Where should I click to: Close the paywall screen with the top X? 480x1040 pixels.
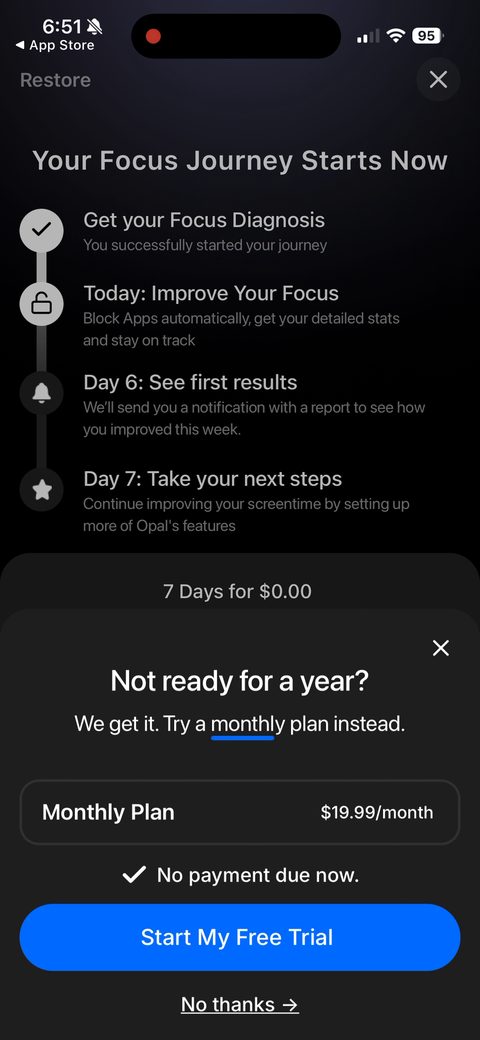(x=438, y=80)
